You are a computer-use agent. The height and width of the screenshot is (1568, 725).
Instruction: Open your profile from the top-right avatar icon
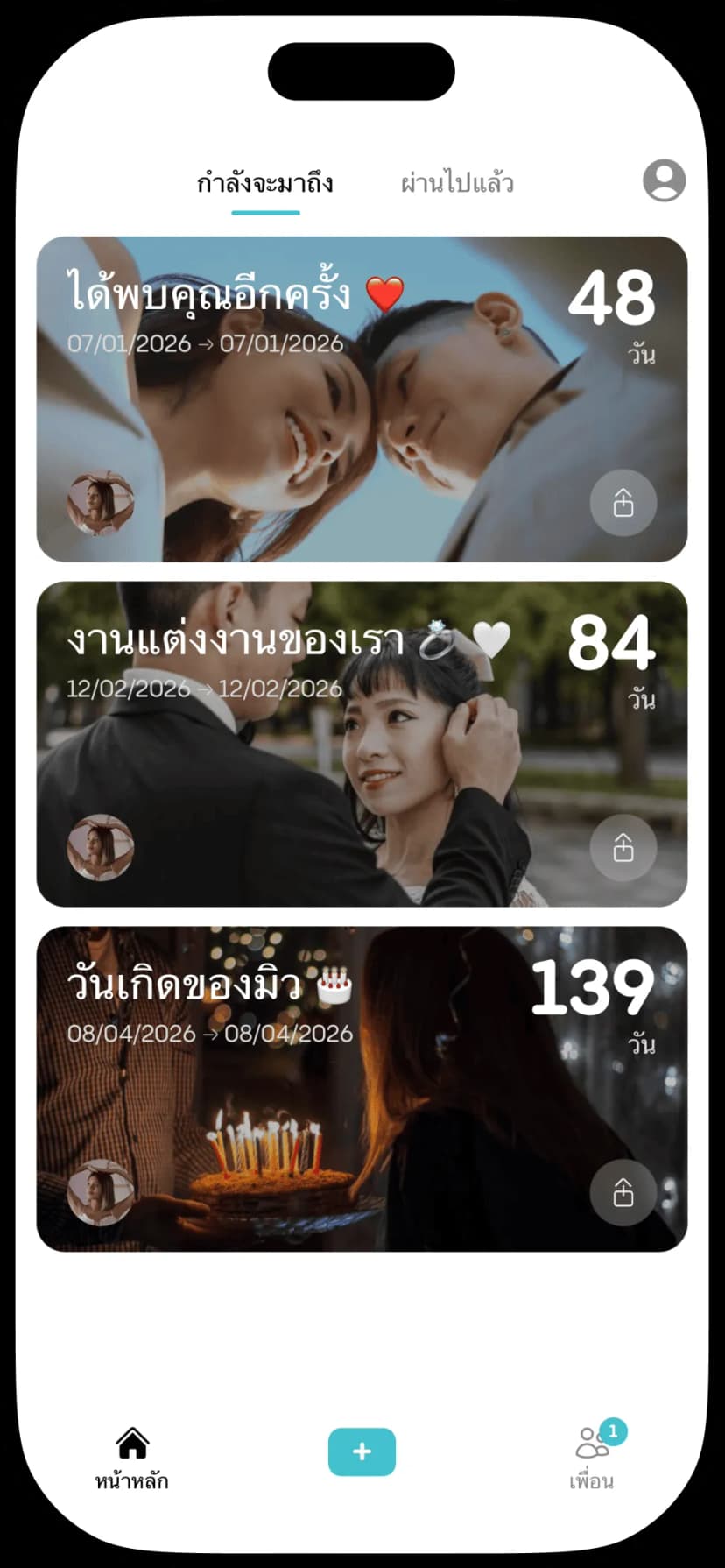pos(664,182)
